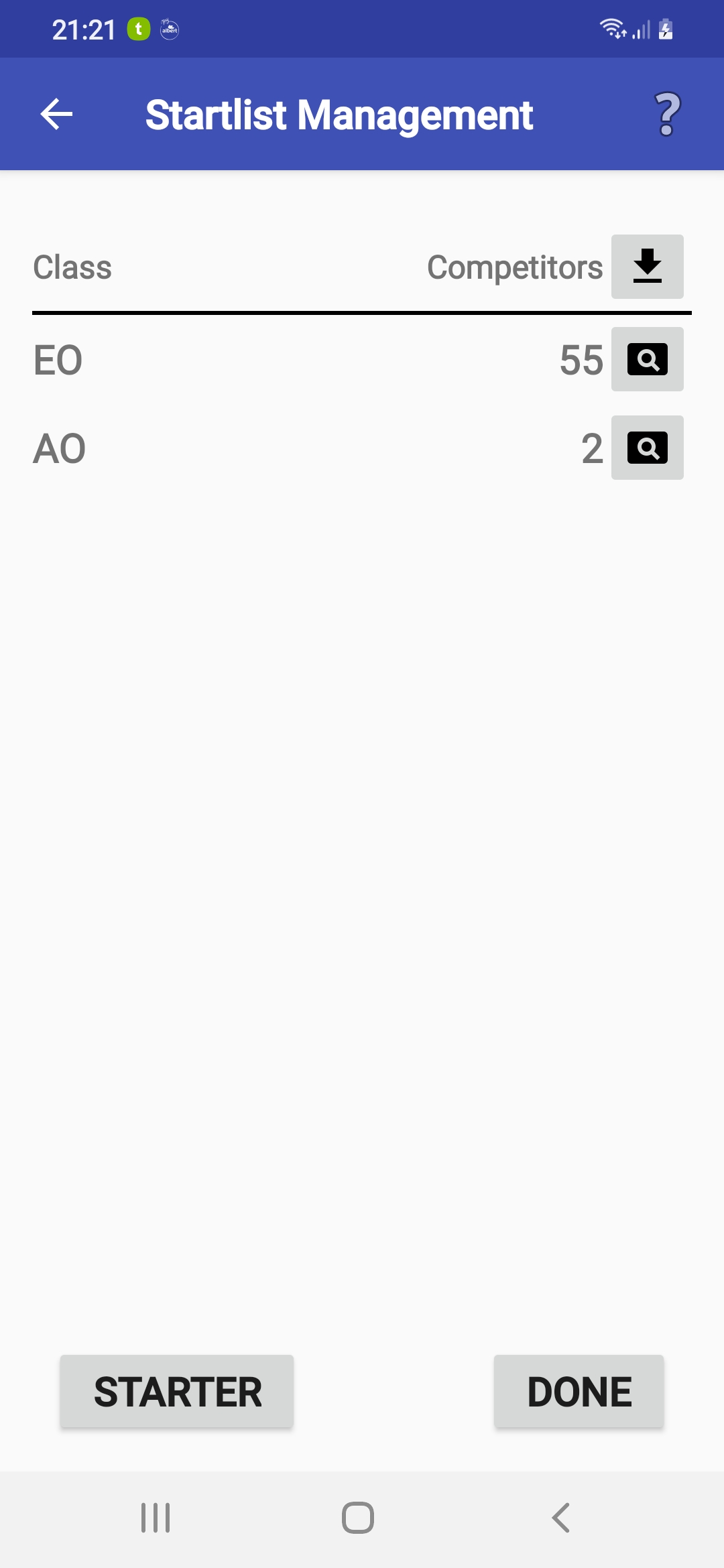Tap the DONE button
Image resolution: width=724 pixels, height=1568 pixels.
pos(579,1391)
